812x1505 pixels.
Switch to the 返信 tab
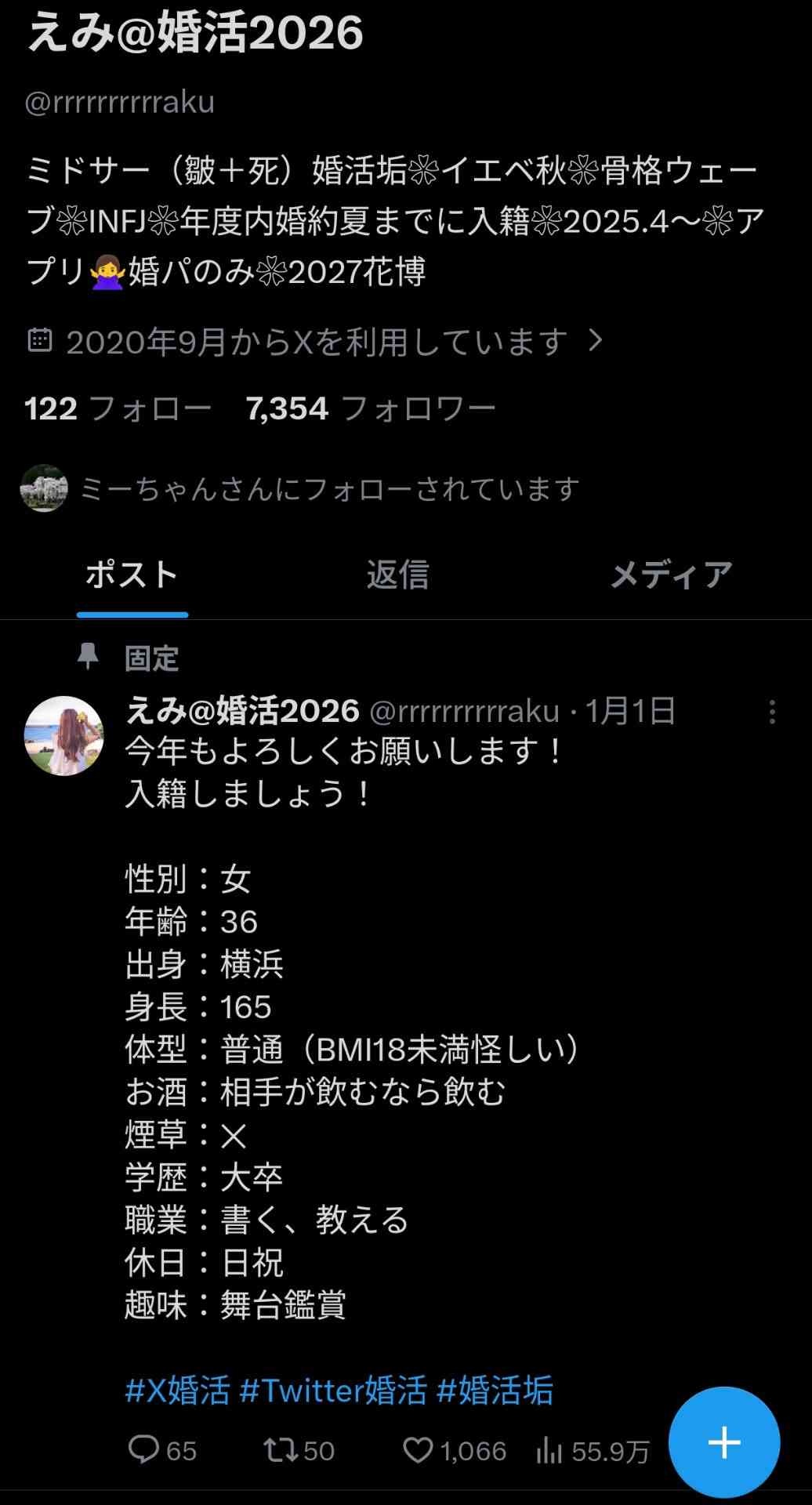[x=397, y=575]
